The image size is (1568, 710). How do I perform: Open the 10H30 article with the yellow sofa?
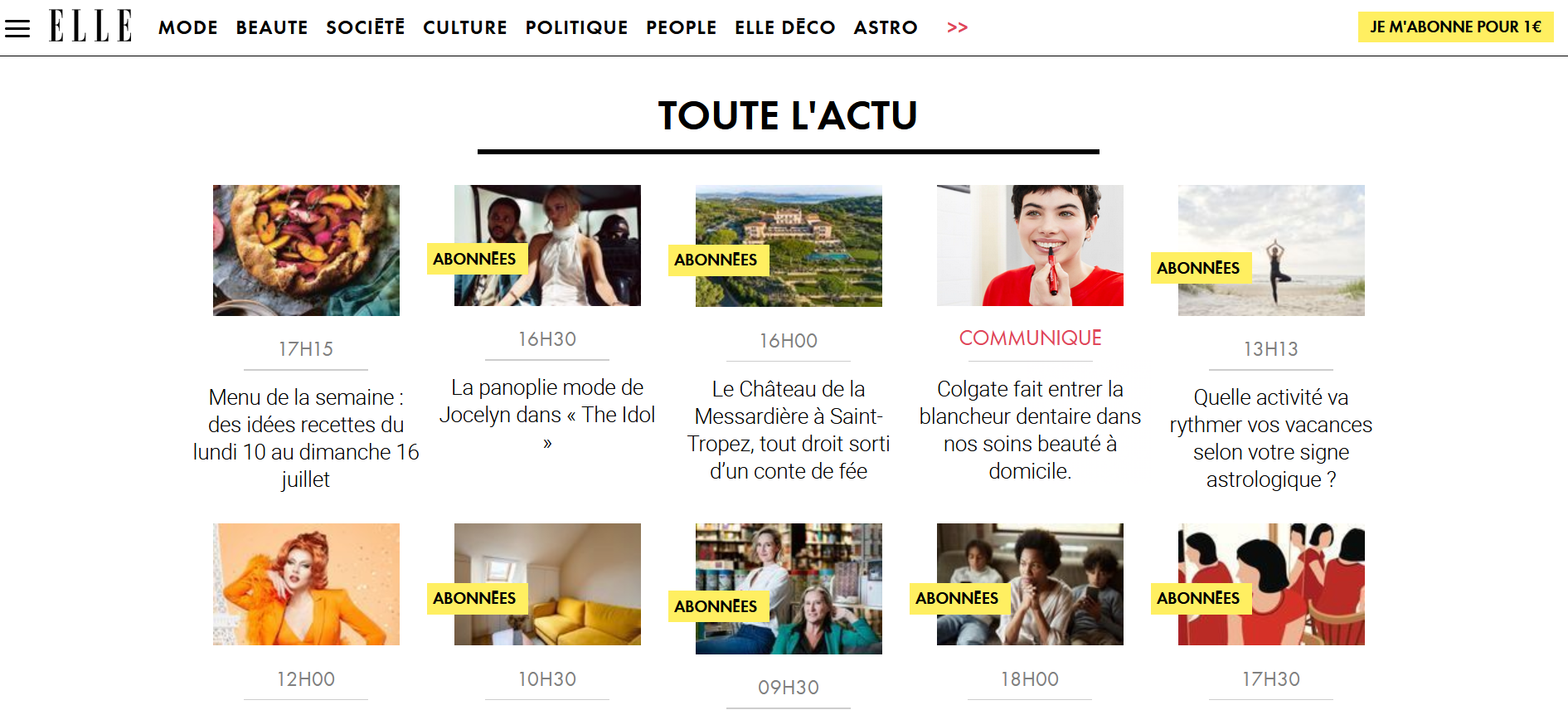click(x=547, y=584)
